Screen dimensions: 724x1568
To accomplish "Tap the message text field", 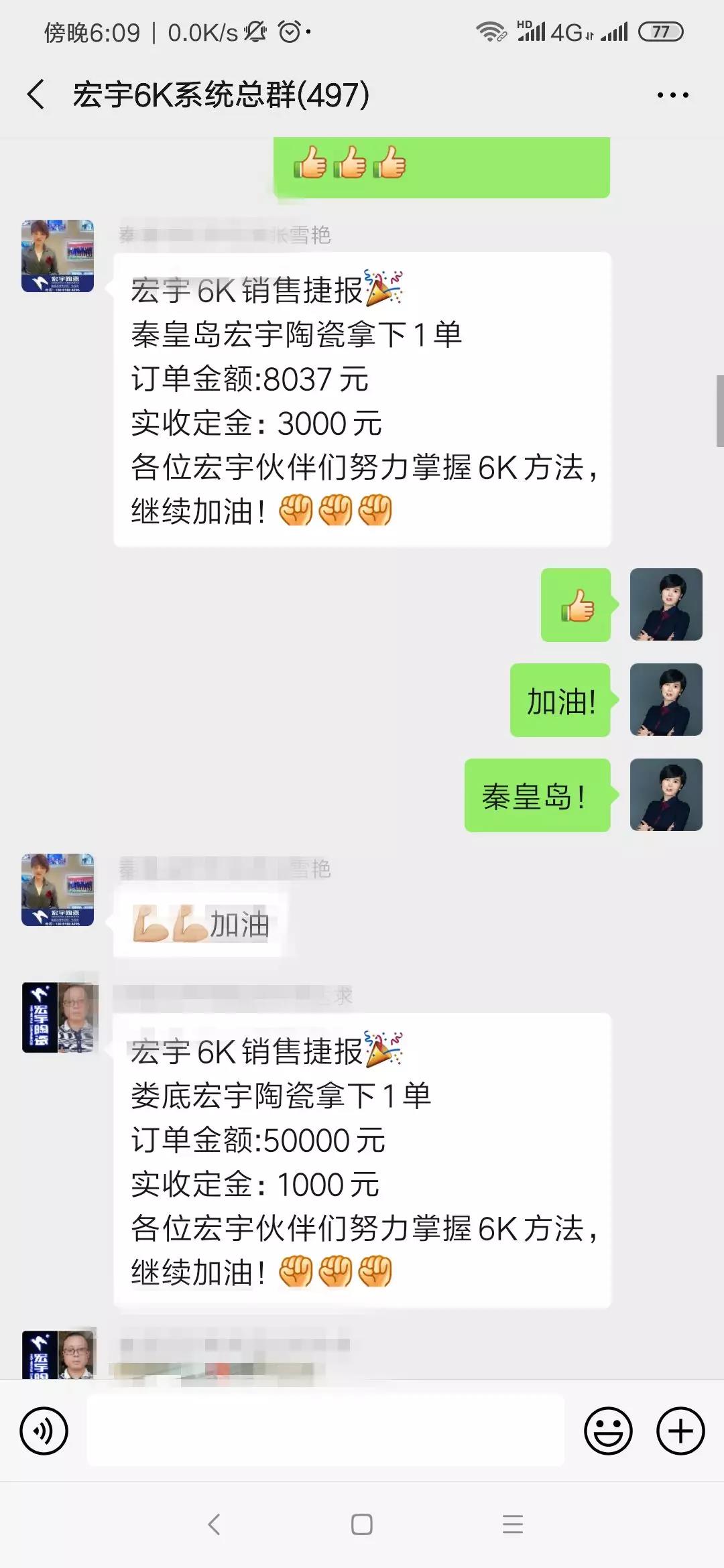I will pos(325,1431).
